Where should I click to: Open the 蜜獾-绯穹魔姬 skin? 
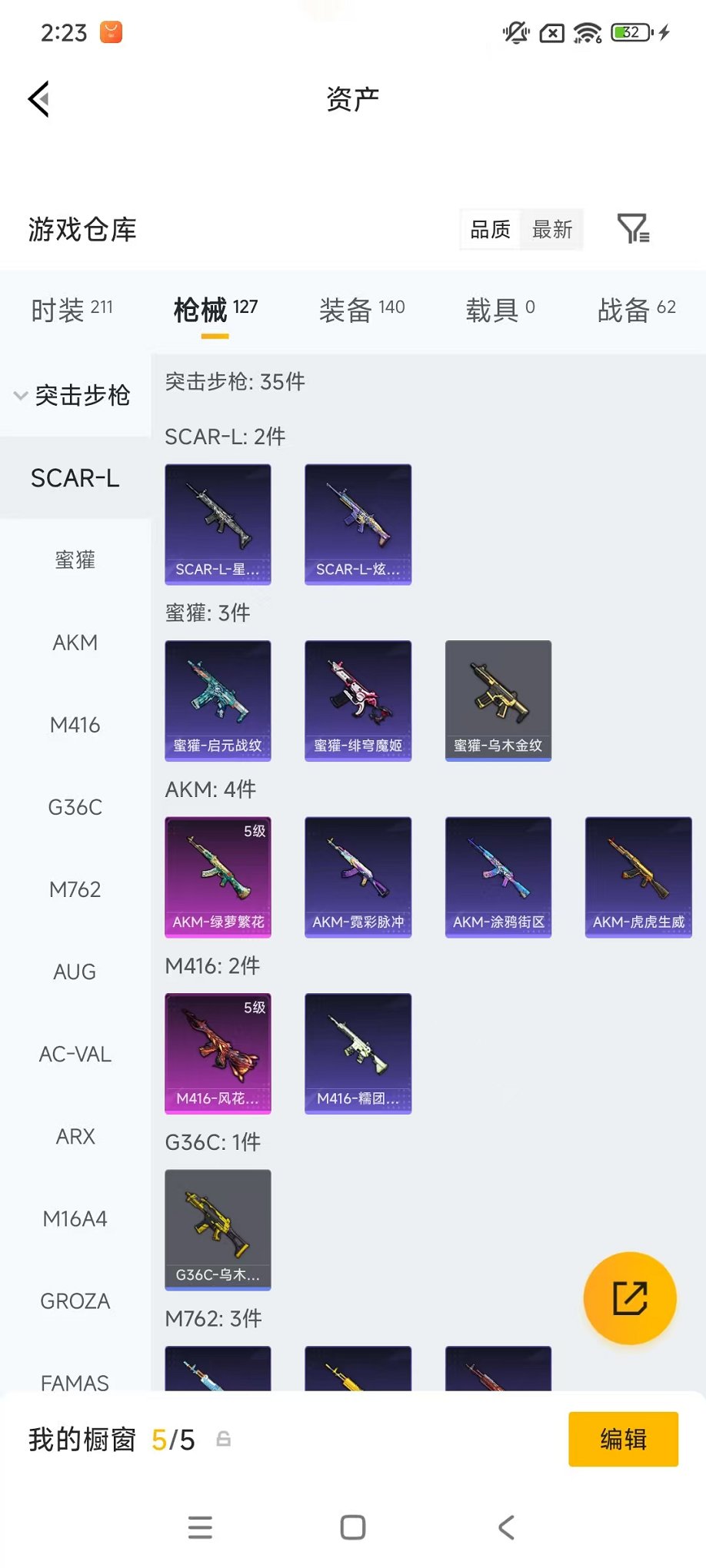(x=358, y=700)
